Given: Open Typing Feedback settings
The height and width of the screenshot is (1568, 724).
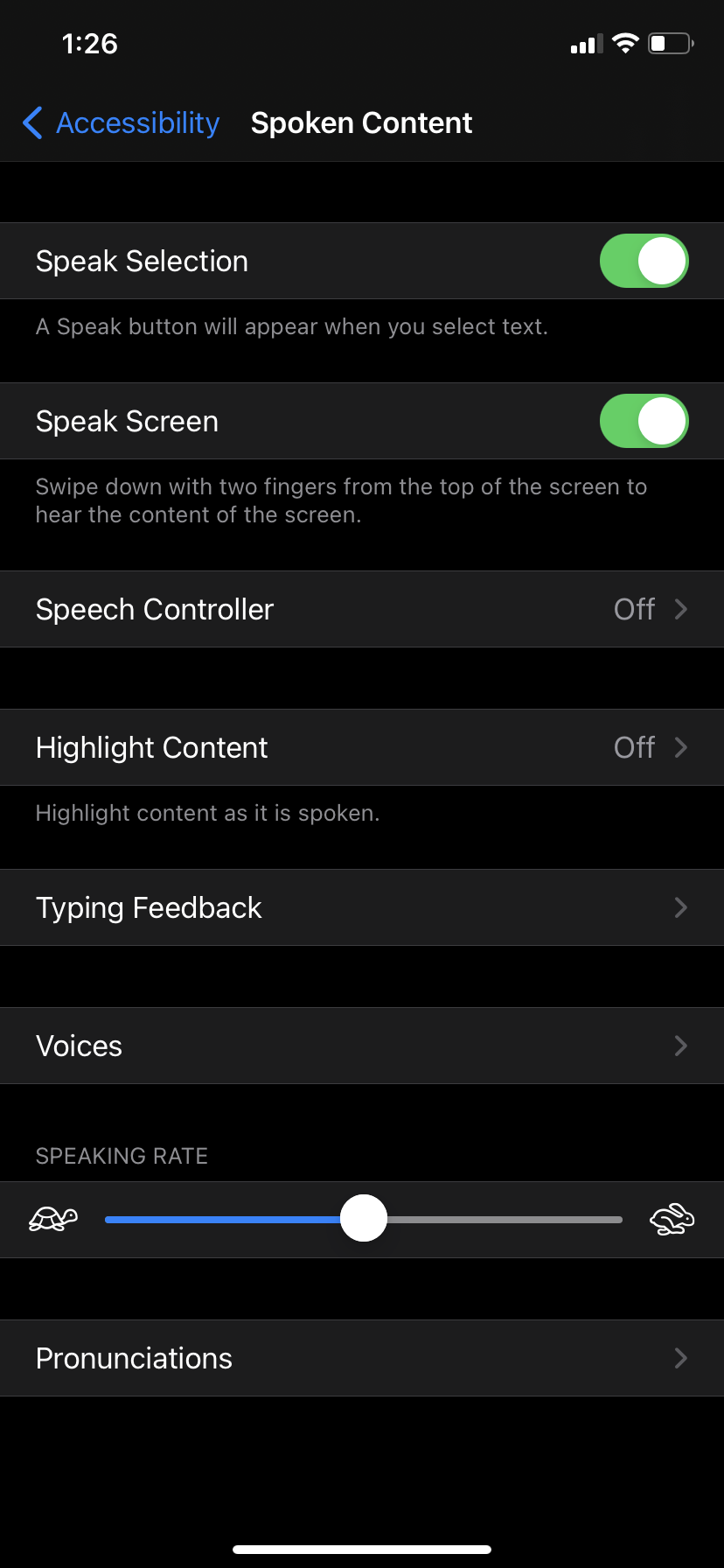Looking at the screenshot, I should (362, 907).
